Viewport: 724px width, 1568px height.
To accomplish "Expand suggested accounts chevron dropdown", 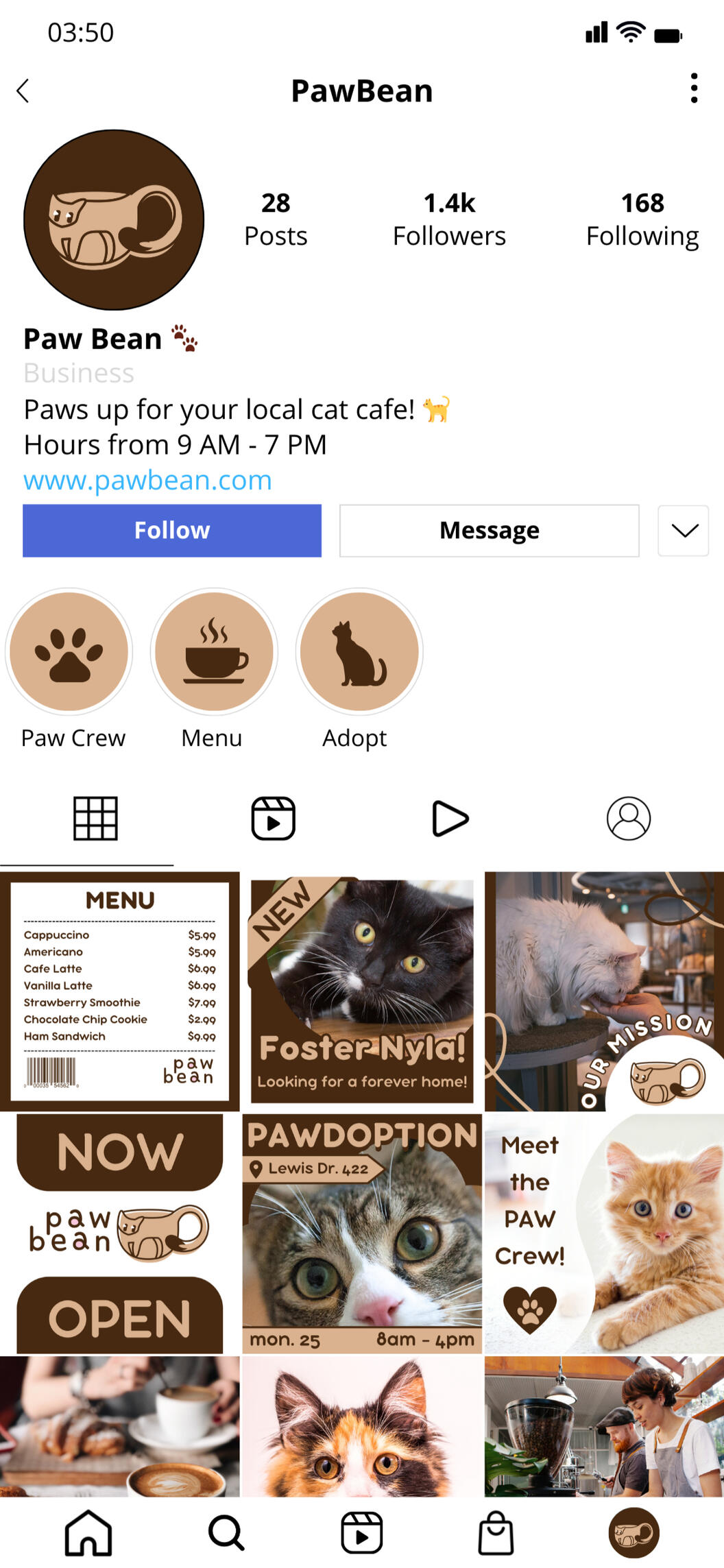I will [x=684, y=530].
